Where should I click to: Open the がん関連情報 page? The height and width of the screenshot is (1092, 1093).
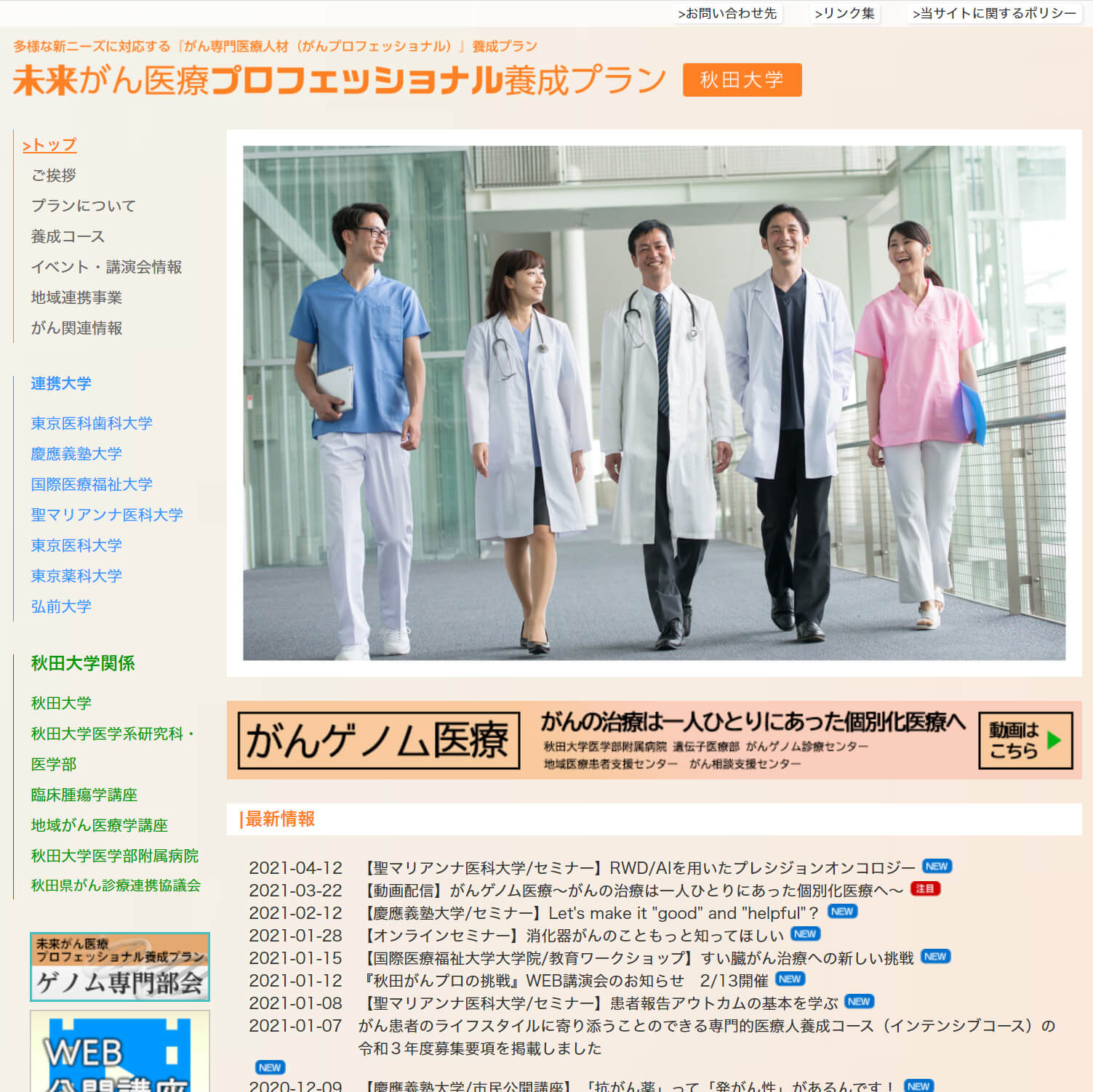tap(76, 328)
